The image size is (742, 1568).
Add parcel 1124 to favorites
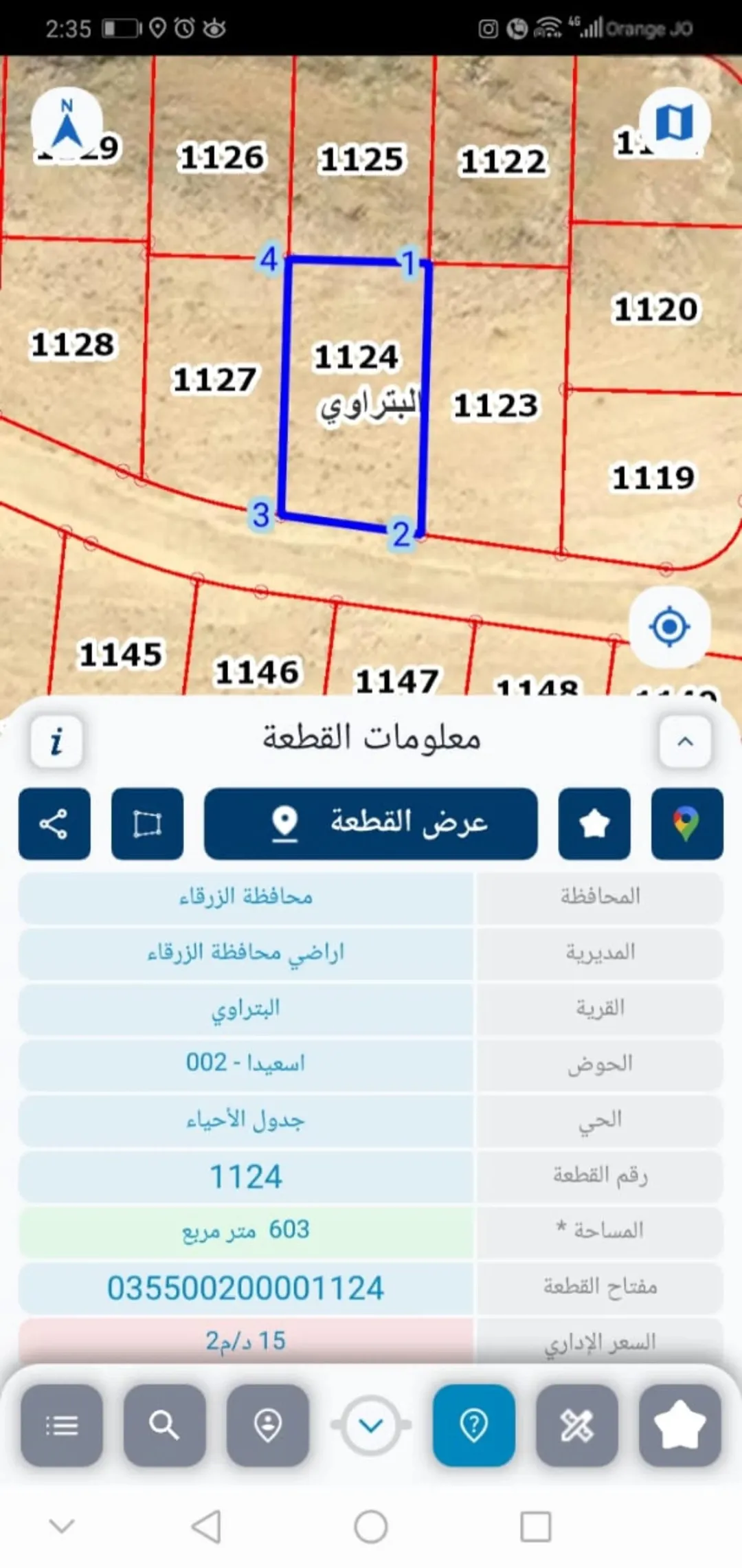click(594, 824)
